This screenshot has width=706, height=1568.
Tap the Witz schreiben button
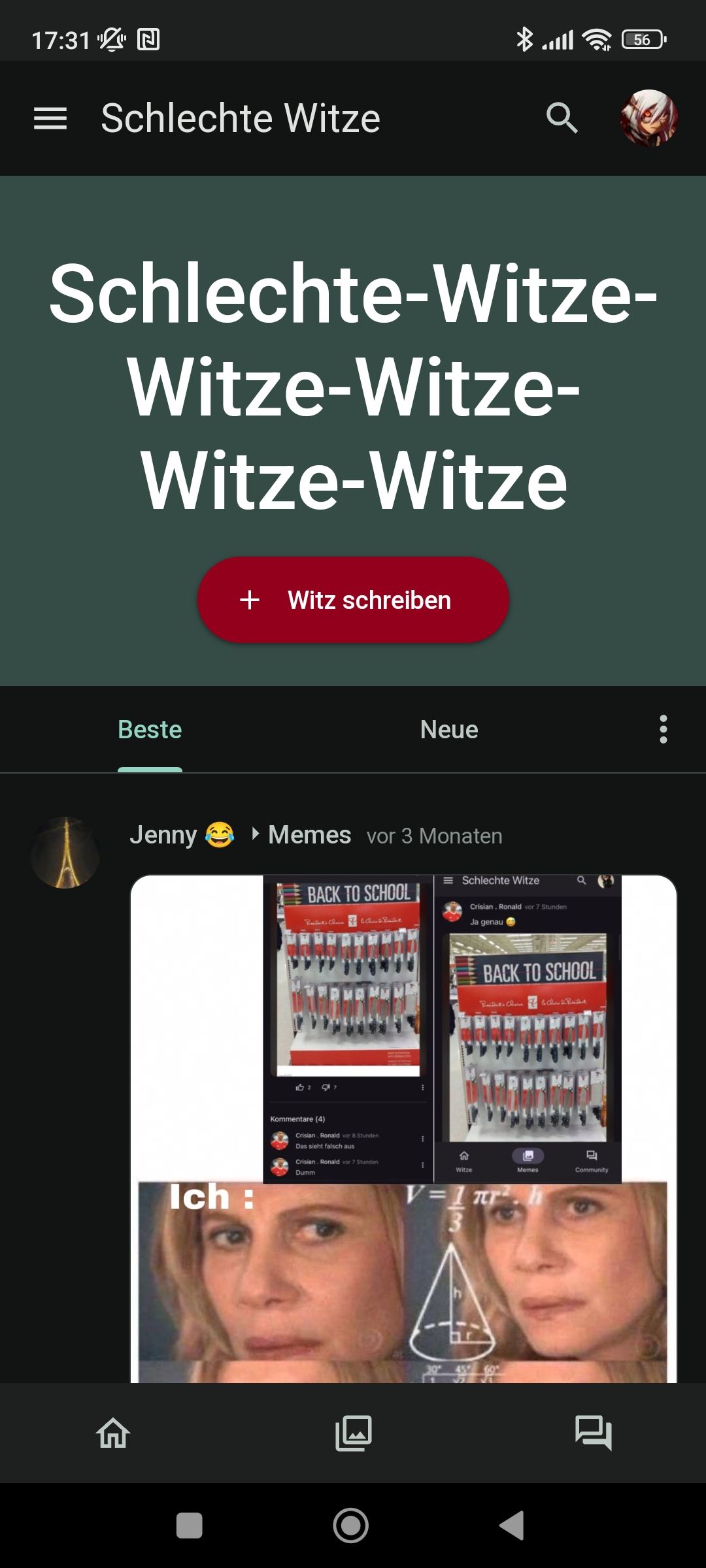coord(353,600)
